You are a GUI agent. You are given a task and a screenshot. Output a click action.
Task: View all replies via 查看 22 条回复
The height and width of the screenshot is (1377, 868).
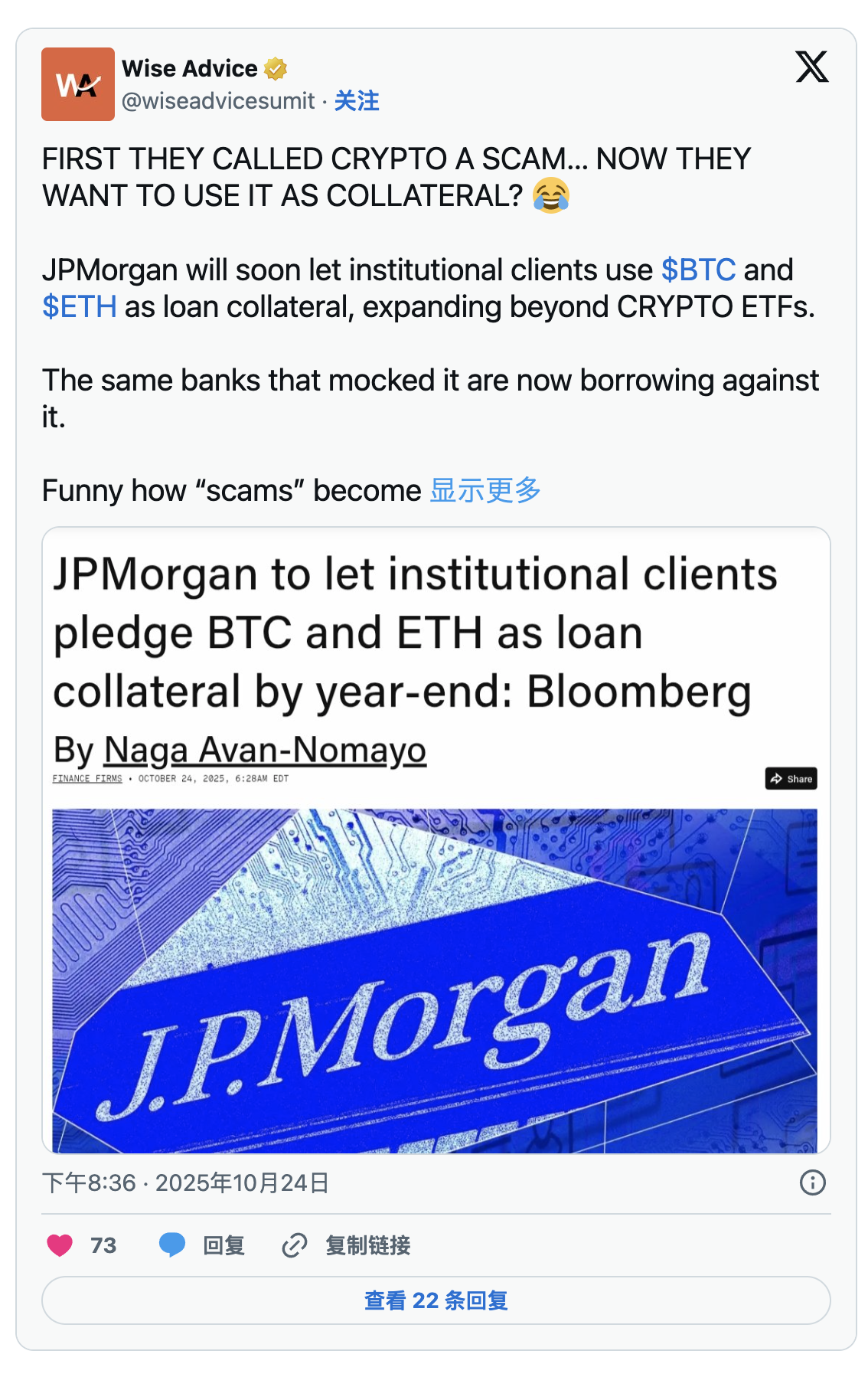[436, 1300]
